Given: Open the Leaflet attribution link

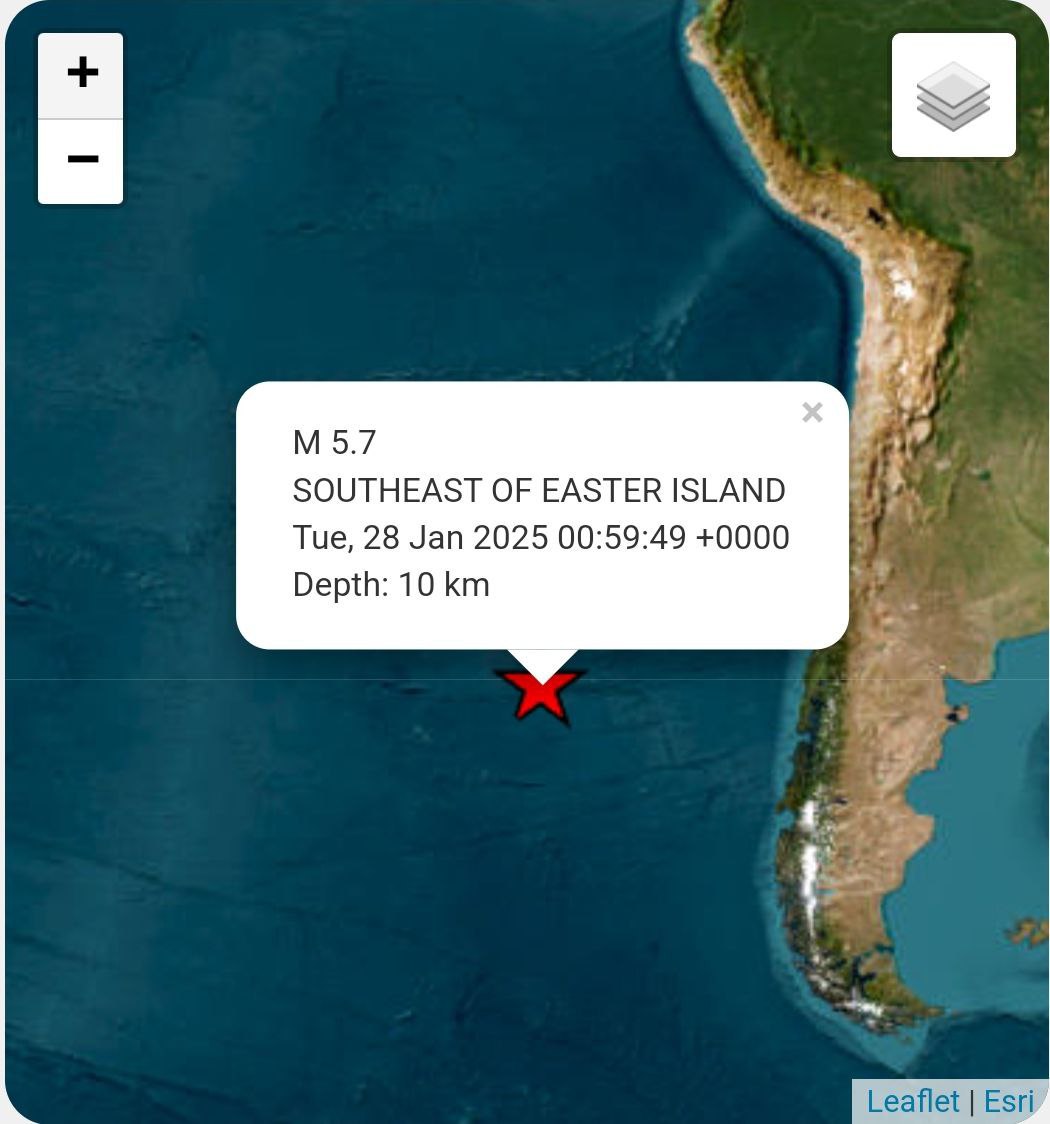Looking at the screenshot, I should tap(912, 1101).
